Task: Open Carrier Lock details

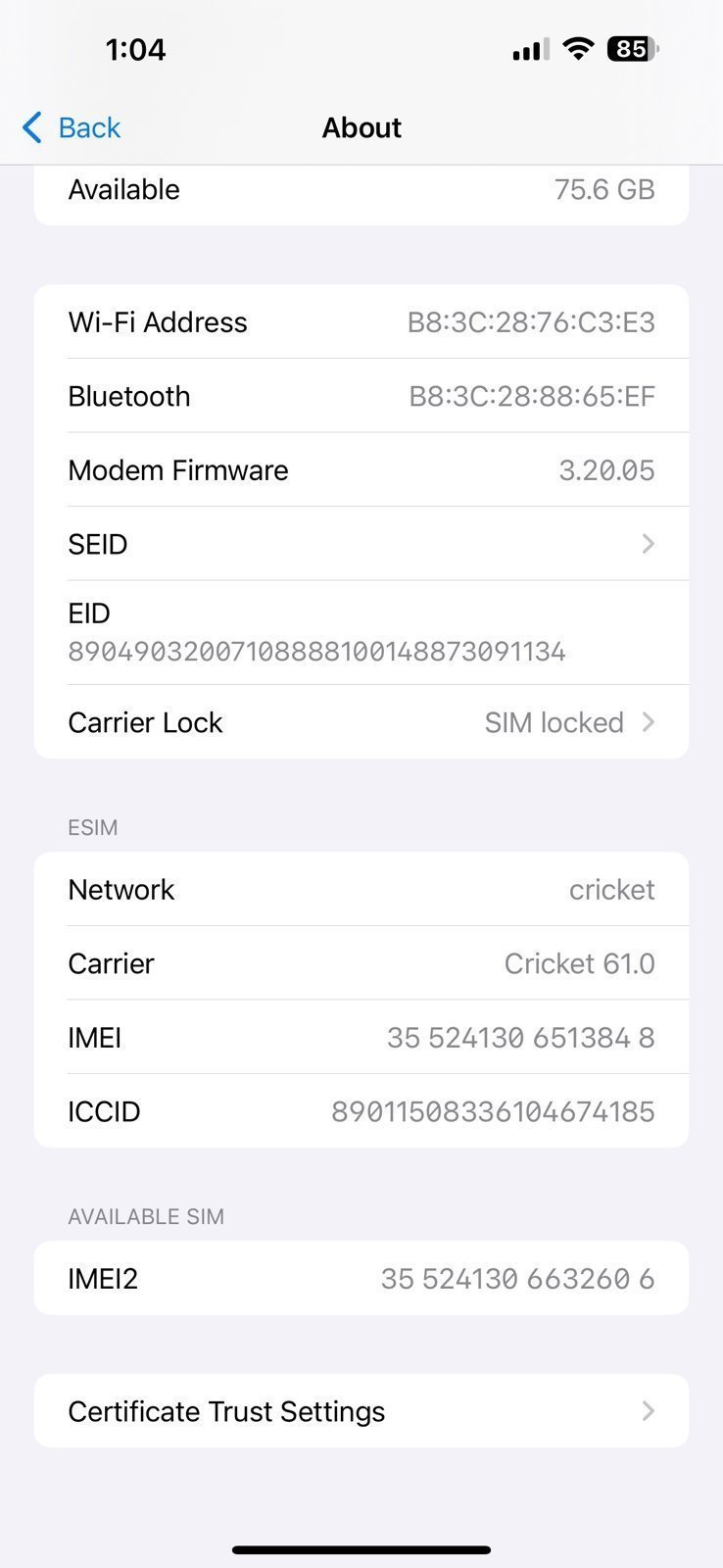Action: tap(361, 722)
